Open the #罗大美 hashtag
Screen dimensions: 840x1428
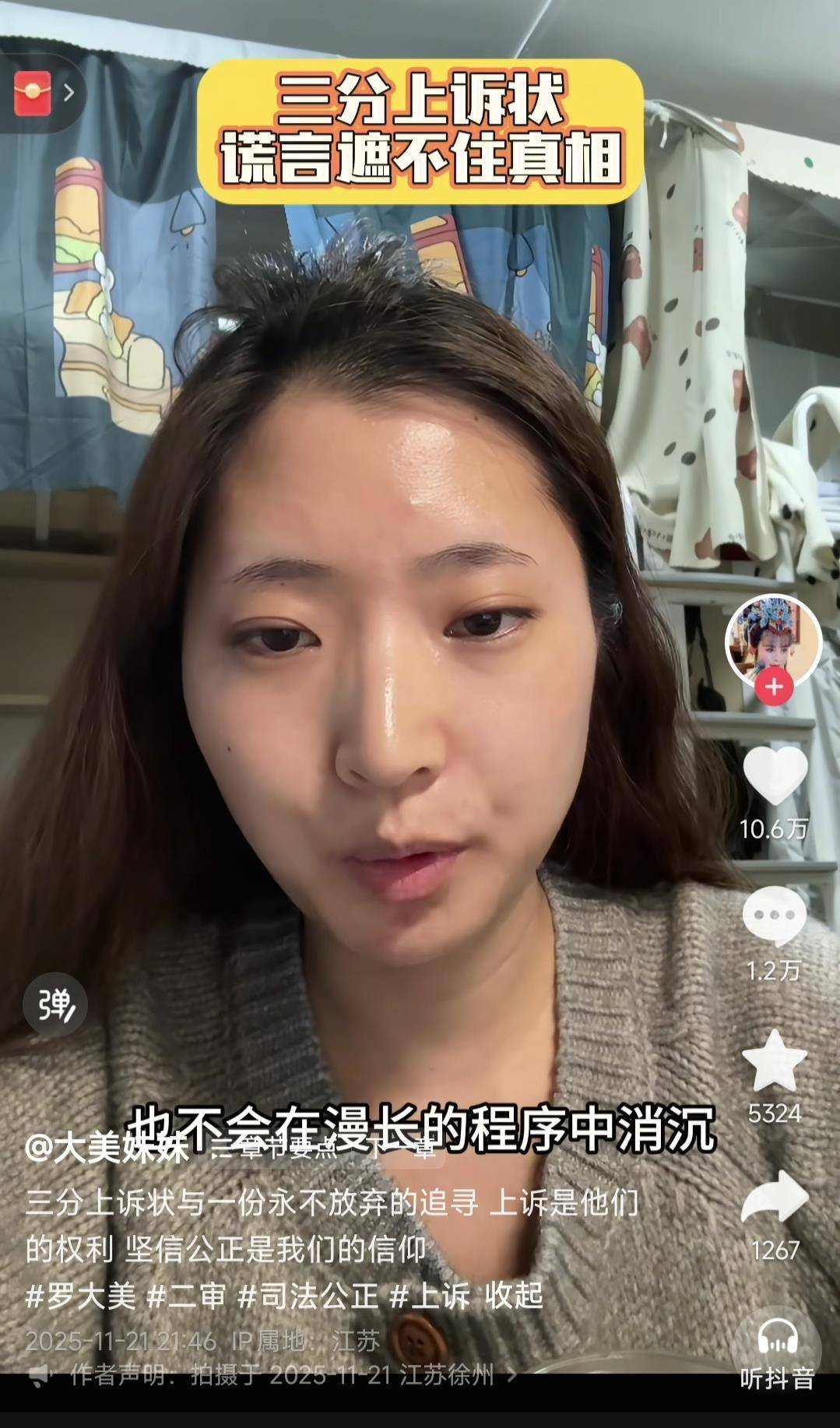80,1296
